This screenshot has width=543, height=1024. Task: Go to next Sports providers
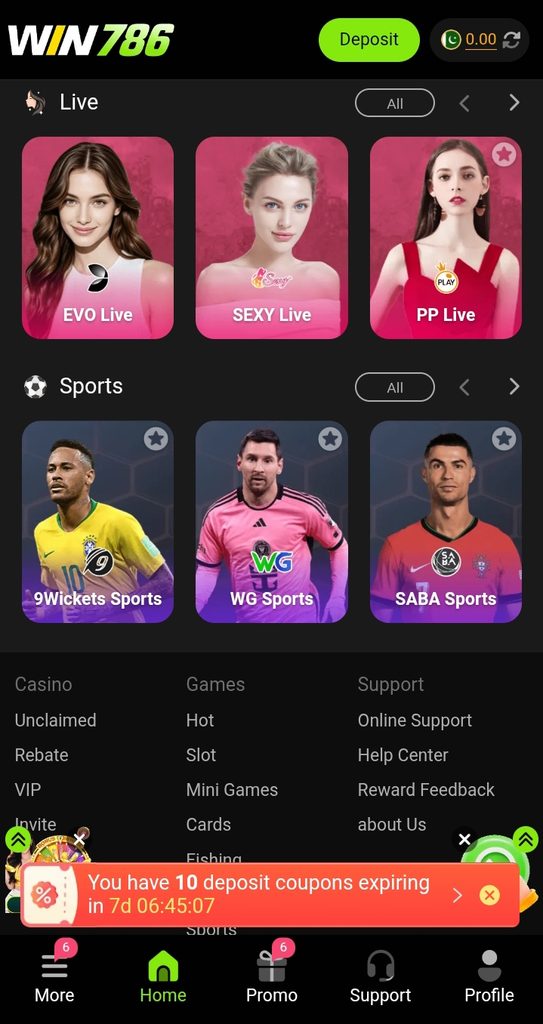(514, 387)
